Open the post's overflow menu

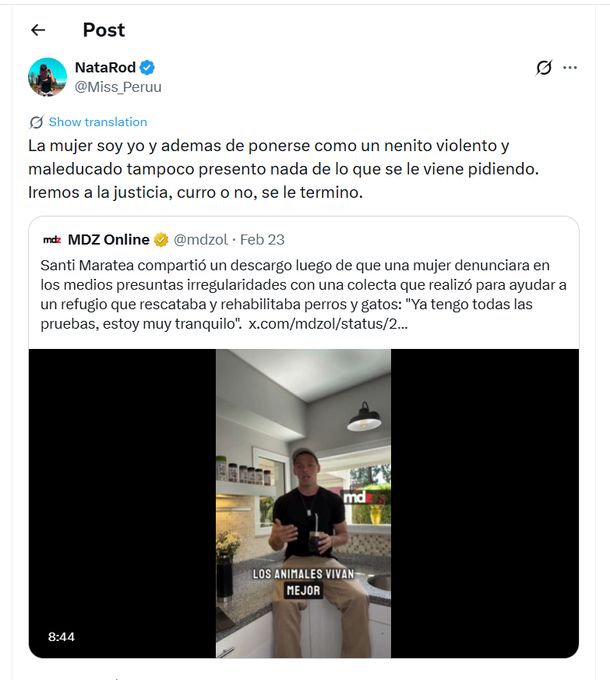[x=570, y=68]
